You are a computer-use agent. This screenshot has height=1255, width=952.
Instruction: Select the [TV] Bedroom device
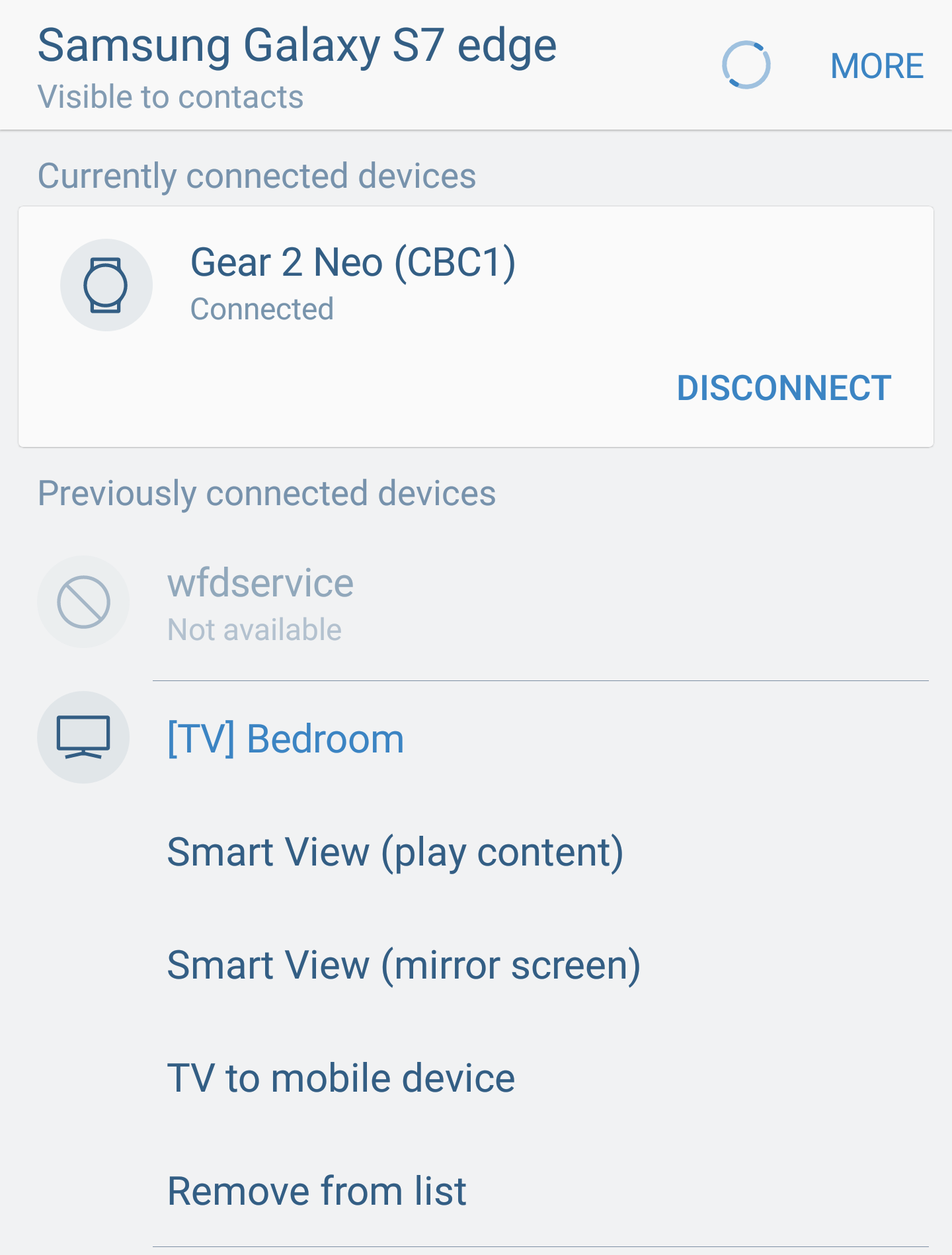[x=285, y=739]
